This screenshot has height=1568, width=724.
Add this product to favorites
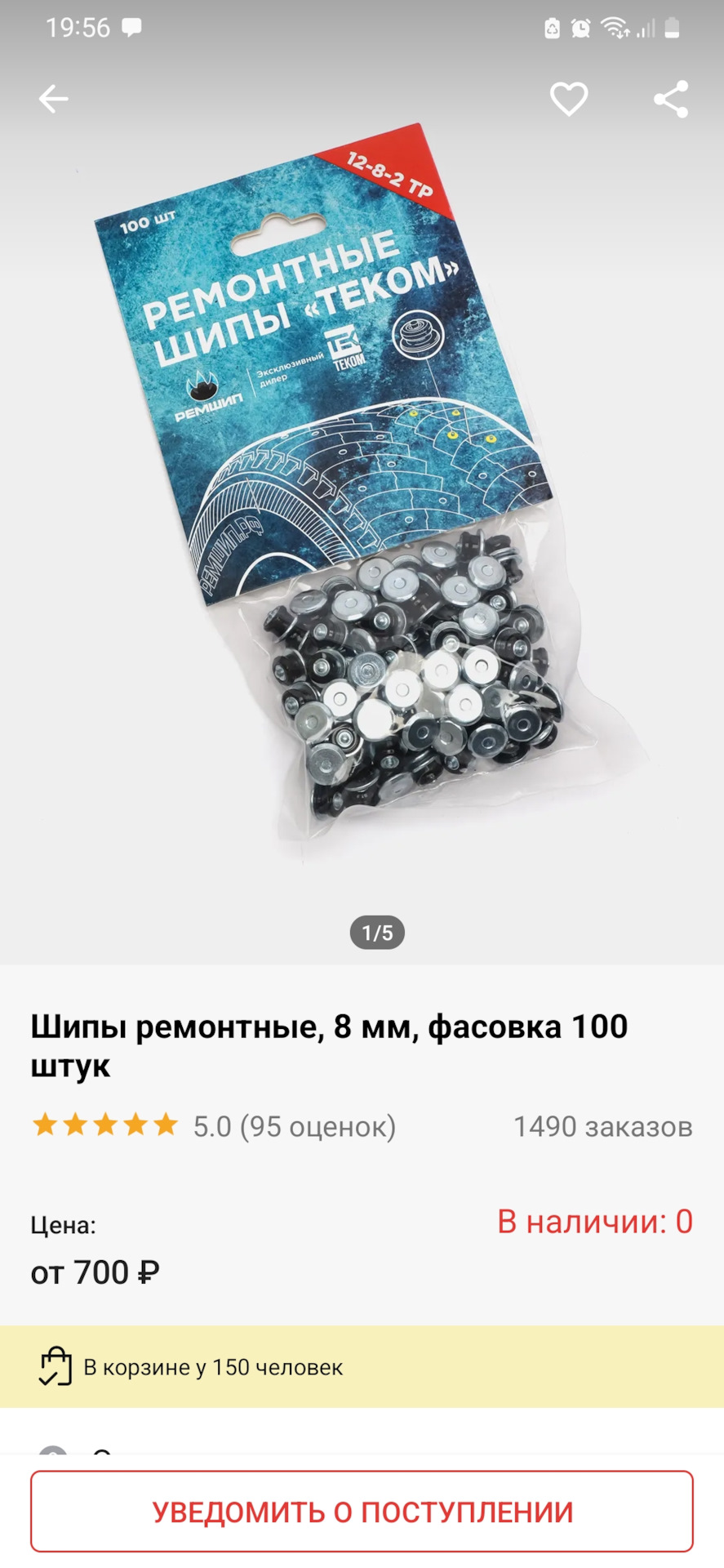[568, 100]
